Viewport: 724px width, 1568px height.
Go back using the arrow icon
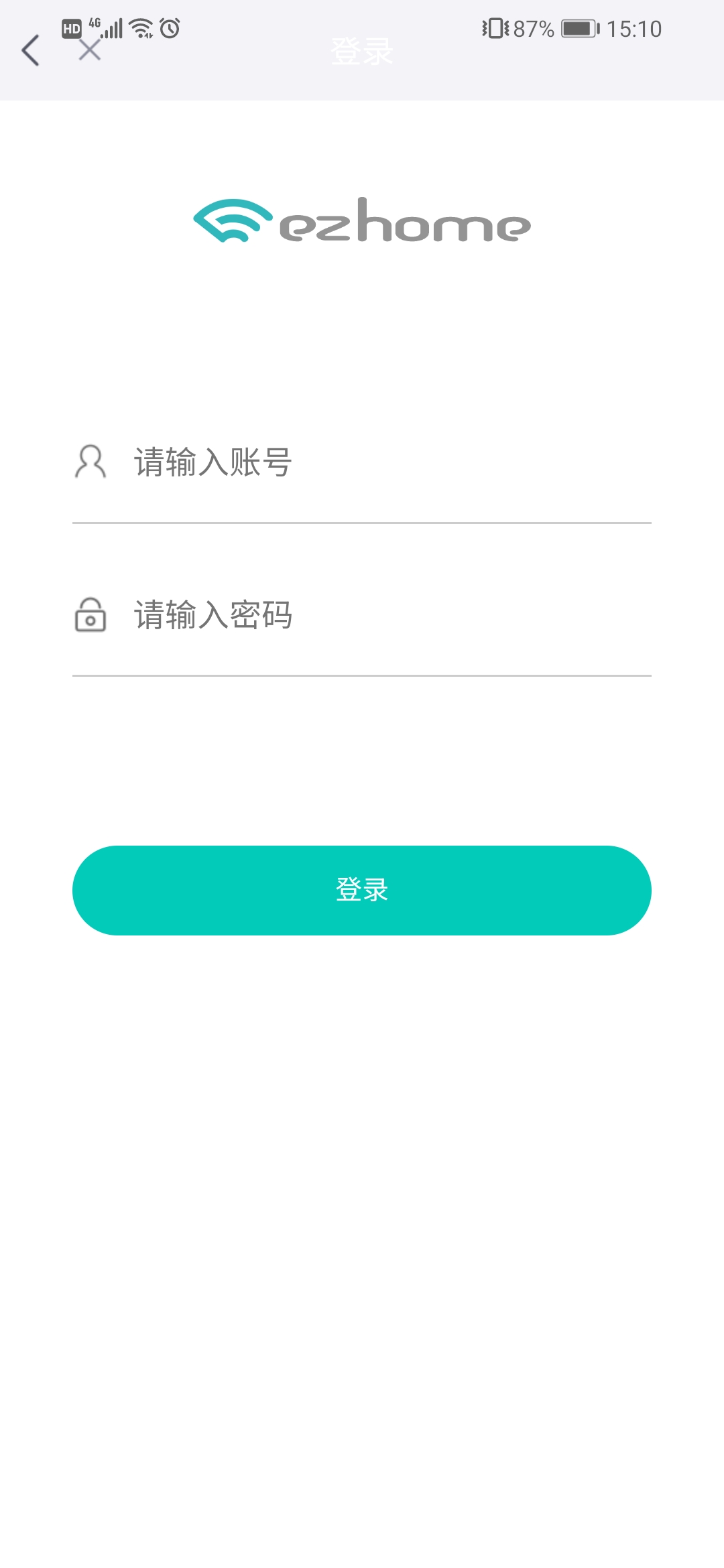pyautogui.click(x=31, y=51)
